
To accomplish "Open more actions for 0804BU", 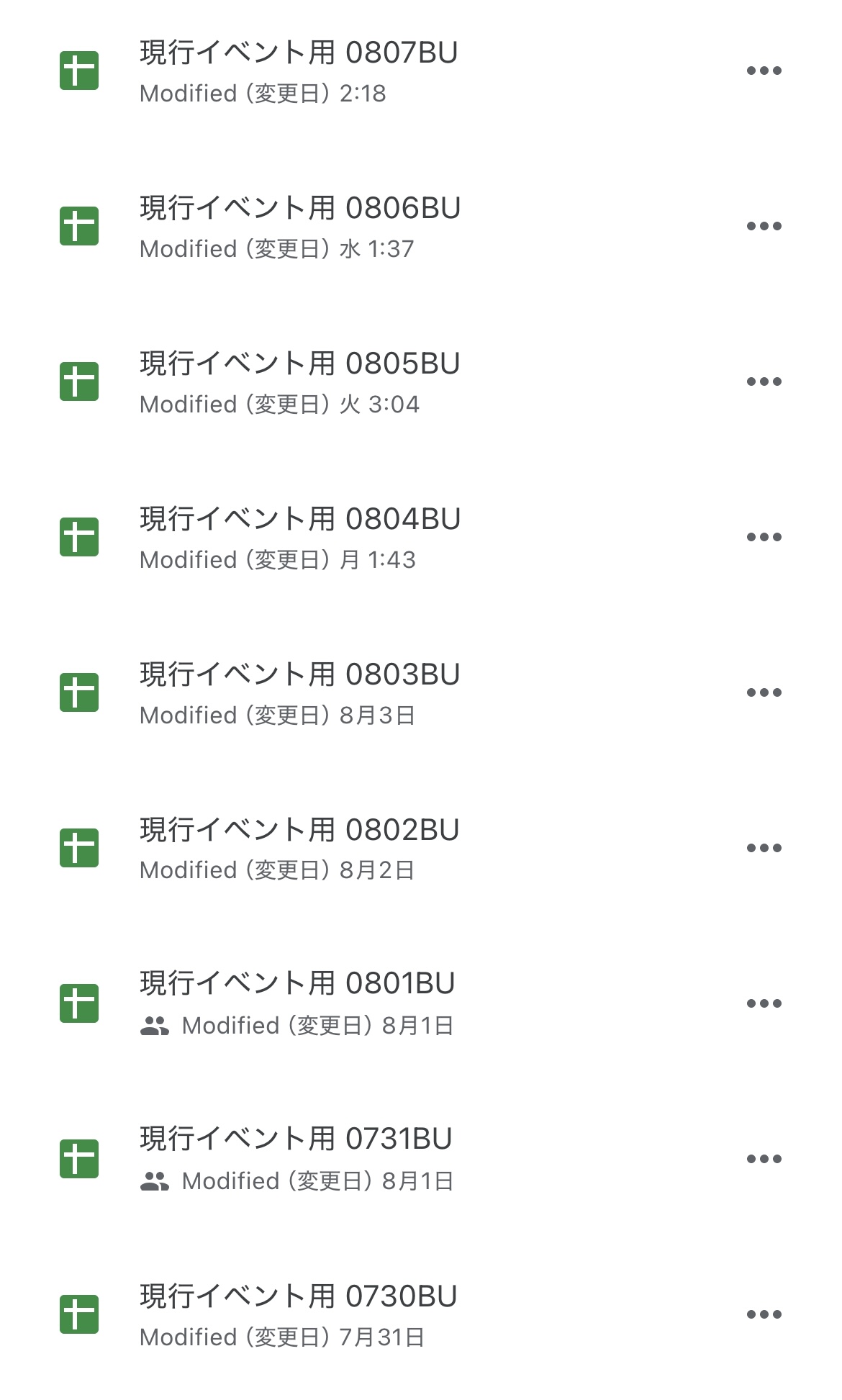I will tap(764, 537).
